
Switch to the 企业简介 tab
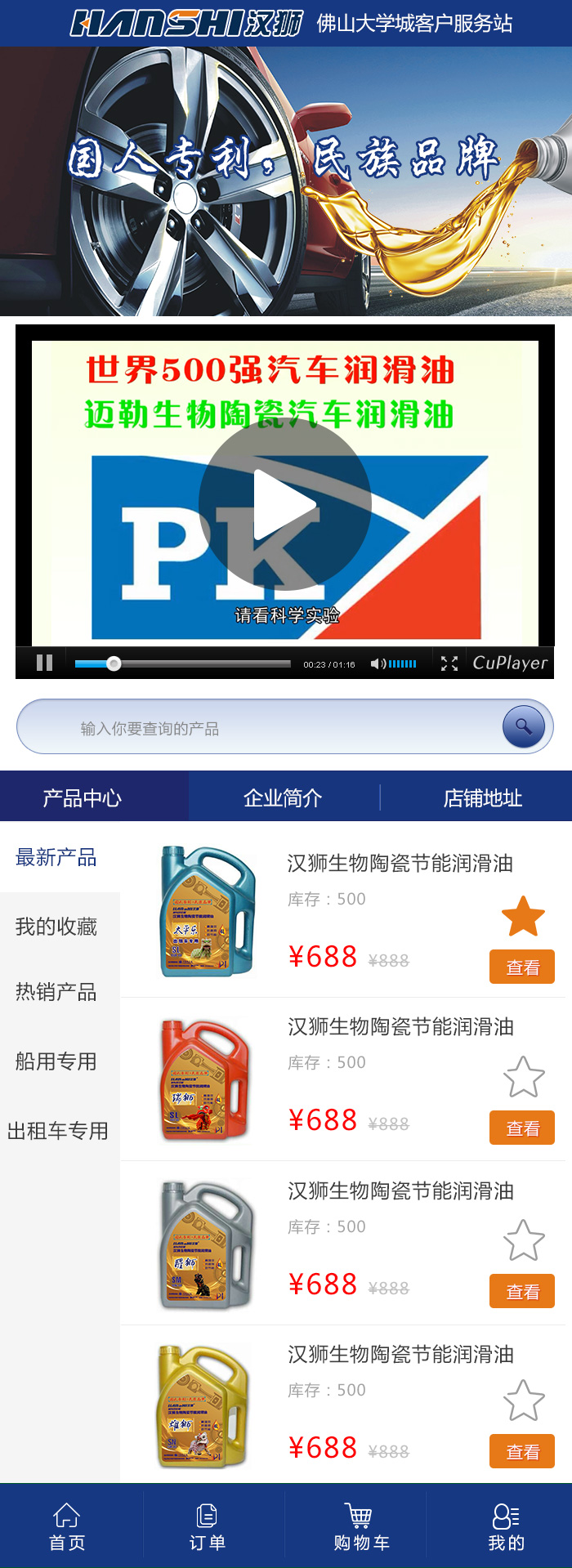tap(283, 797)
